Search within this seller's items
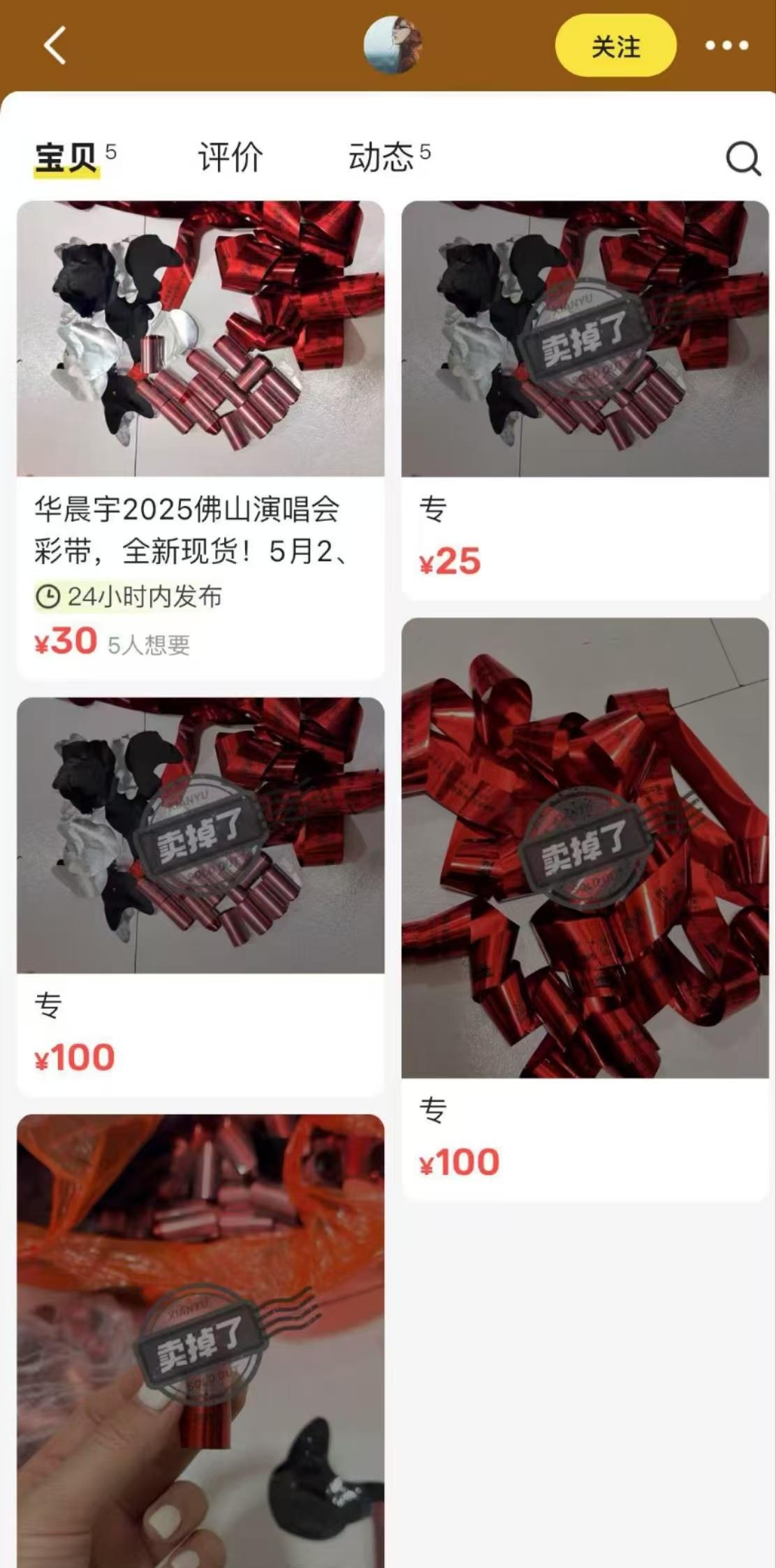The image size is (776, 1568). (742, 158)
